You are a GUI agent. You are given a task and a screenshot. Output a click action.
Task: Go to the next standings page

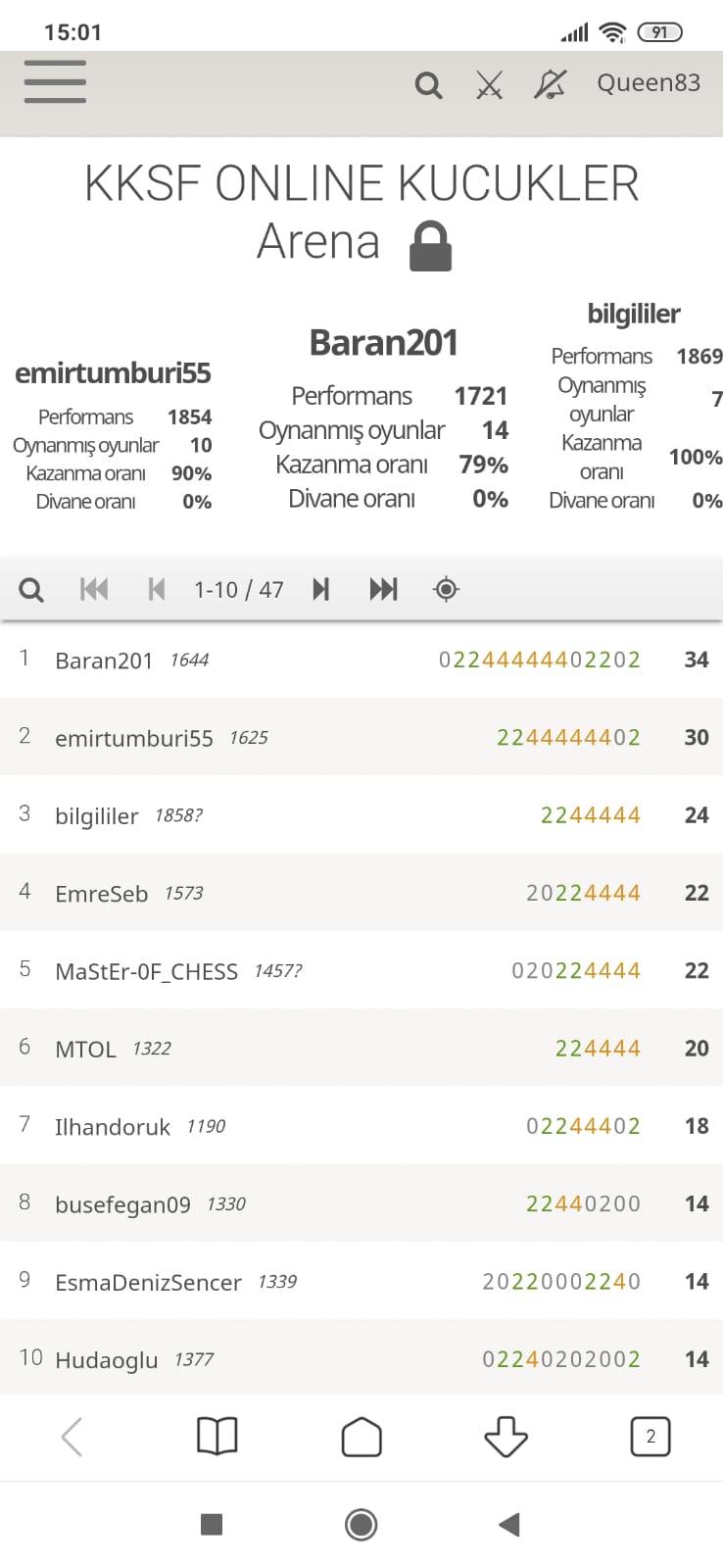(x=320, y=589)
